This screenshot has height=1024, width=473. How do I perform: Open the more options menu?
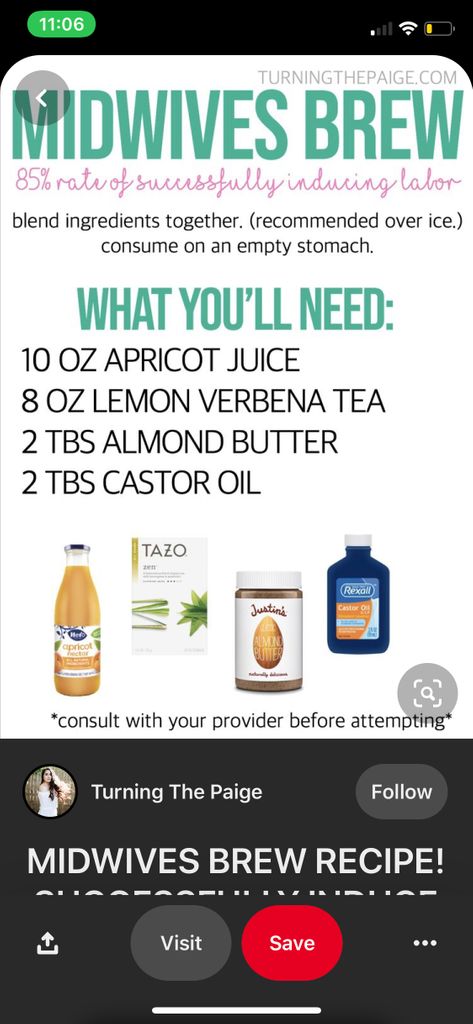click(x=425, y=943)
